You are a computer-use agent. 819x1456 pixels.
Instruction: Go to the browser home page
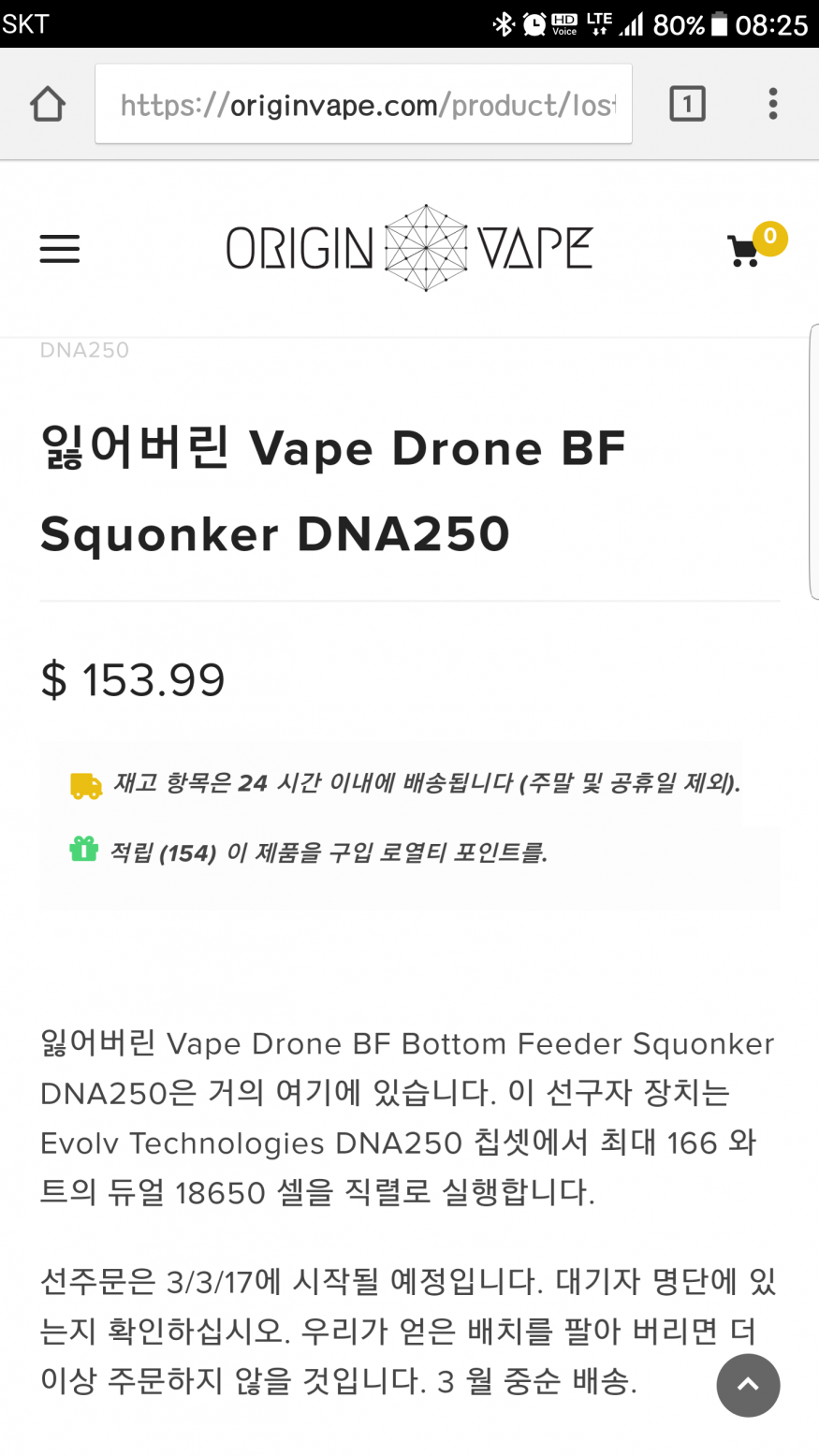click(47, 104)
